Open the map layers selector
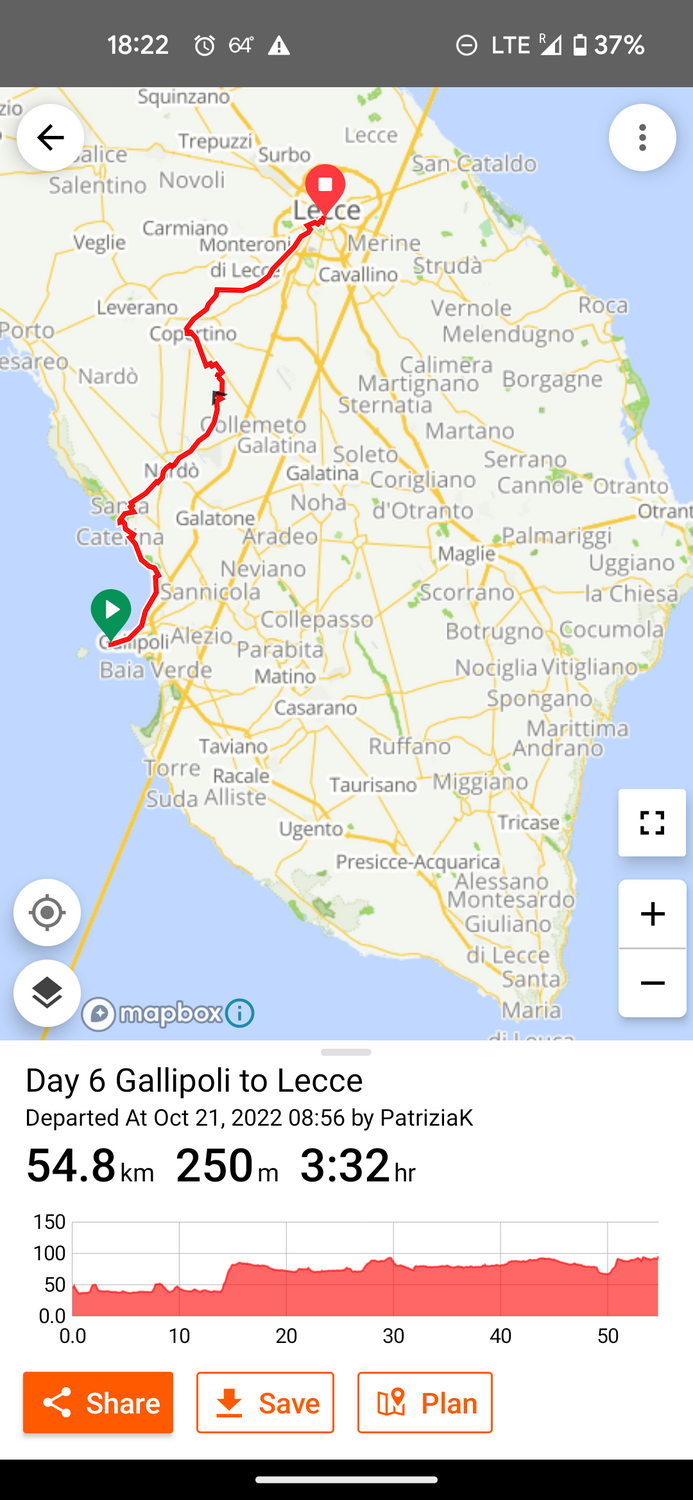Image resolution: width=693 pixels, height=1500 pixels. point(47,992)
